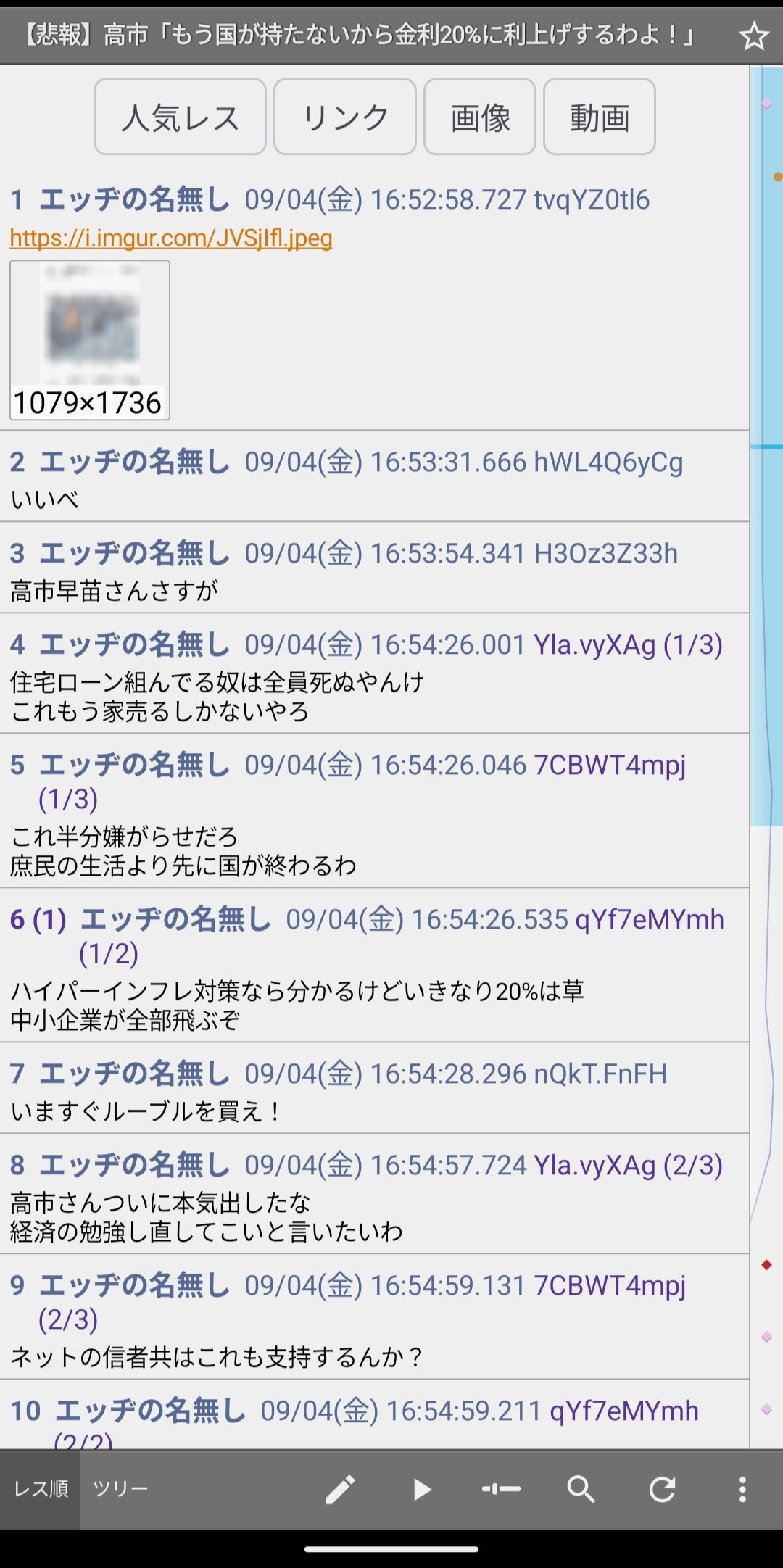Image resolution: width=783 pixels, height=1568 pixels.
Task: Open the 画像 gallery button
Action: click(x=480, y=117)
